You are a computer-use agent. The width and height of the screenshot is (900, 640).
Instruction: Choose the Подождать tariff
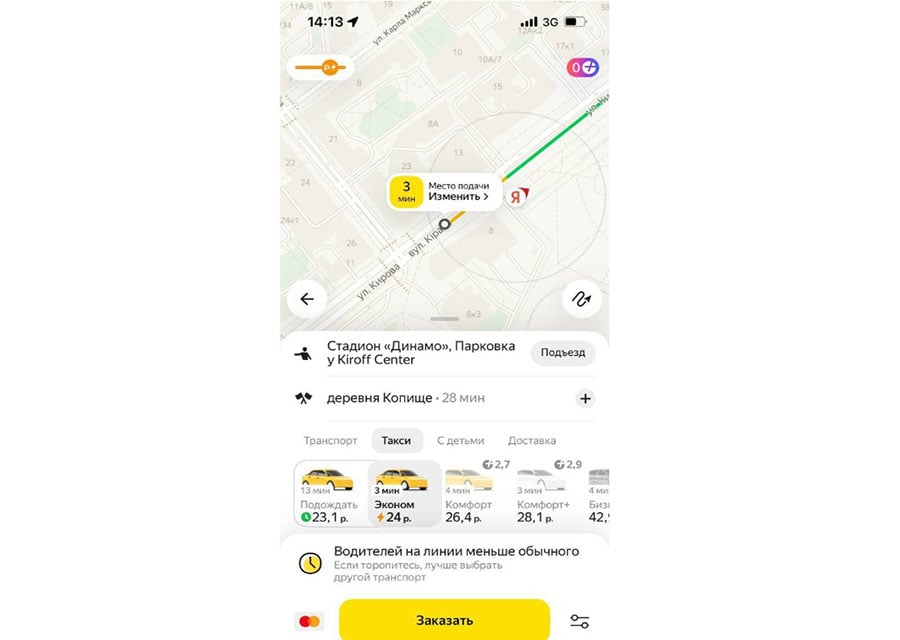click(328, 494)
